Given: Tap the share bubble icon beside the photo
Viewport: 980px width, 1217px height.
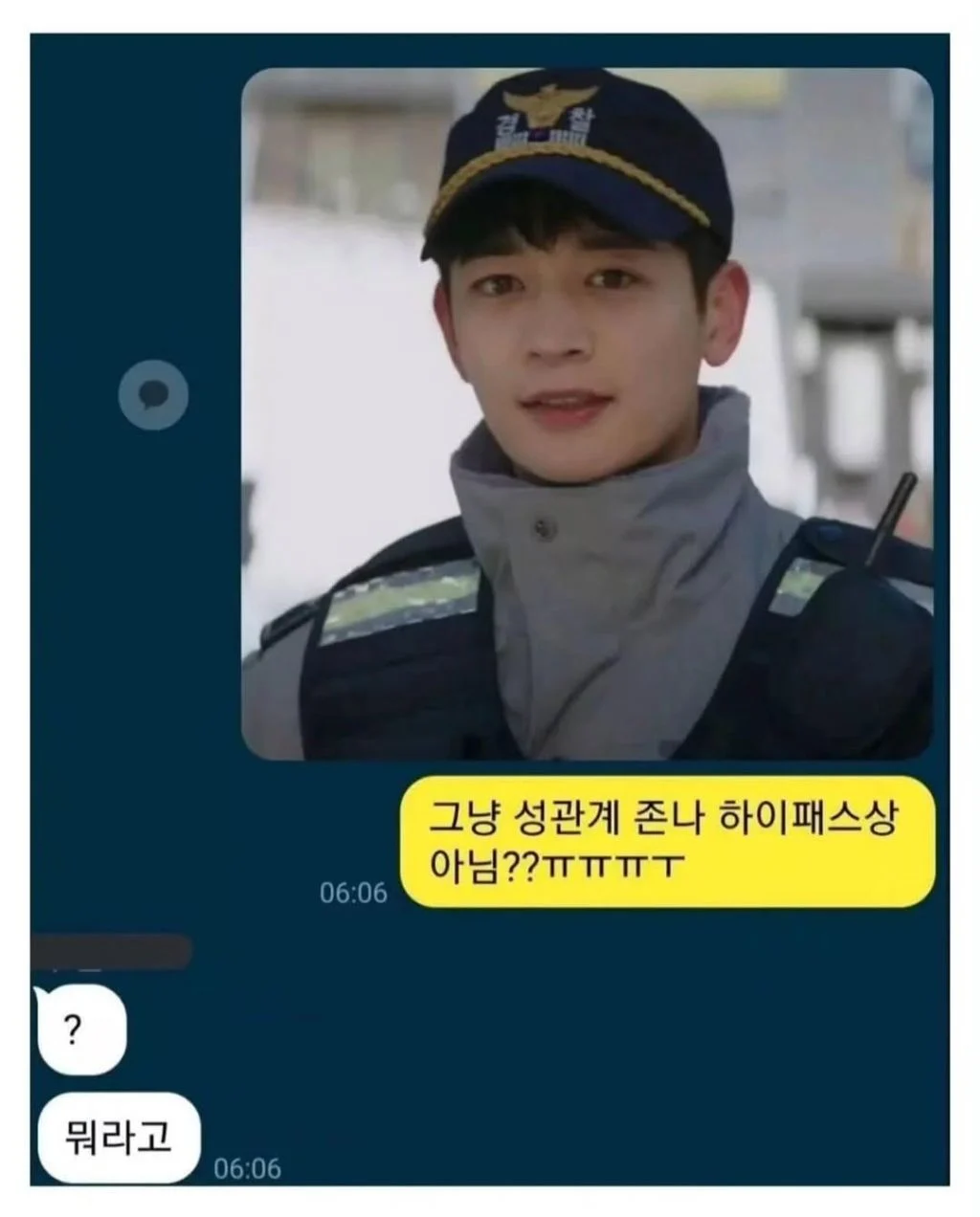Looking at the screenshot, I should 153,394.
